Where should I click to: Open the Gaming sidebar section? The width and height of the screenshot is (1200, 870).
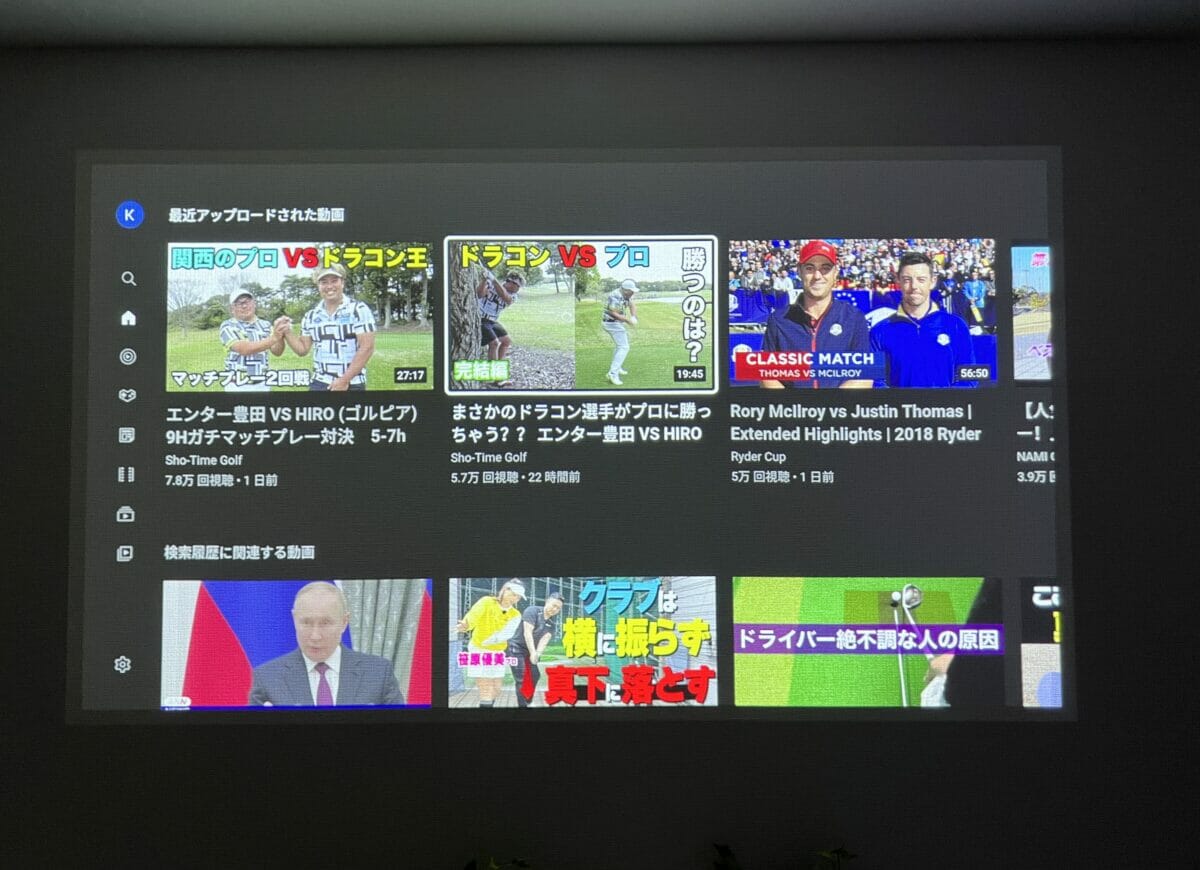click(127, 395)
